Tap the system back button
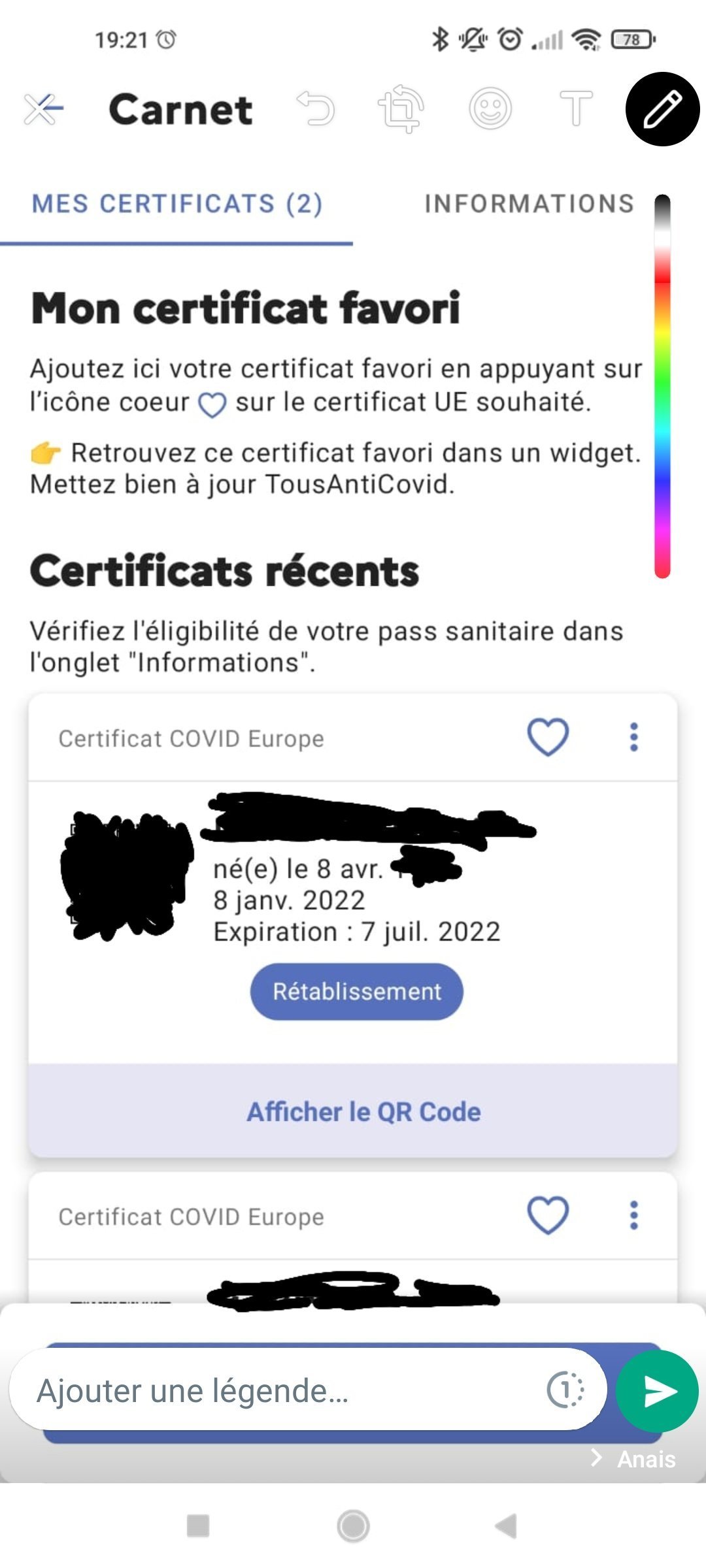Screen dimensions: 706x1568 507,1526
